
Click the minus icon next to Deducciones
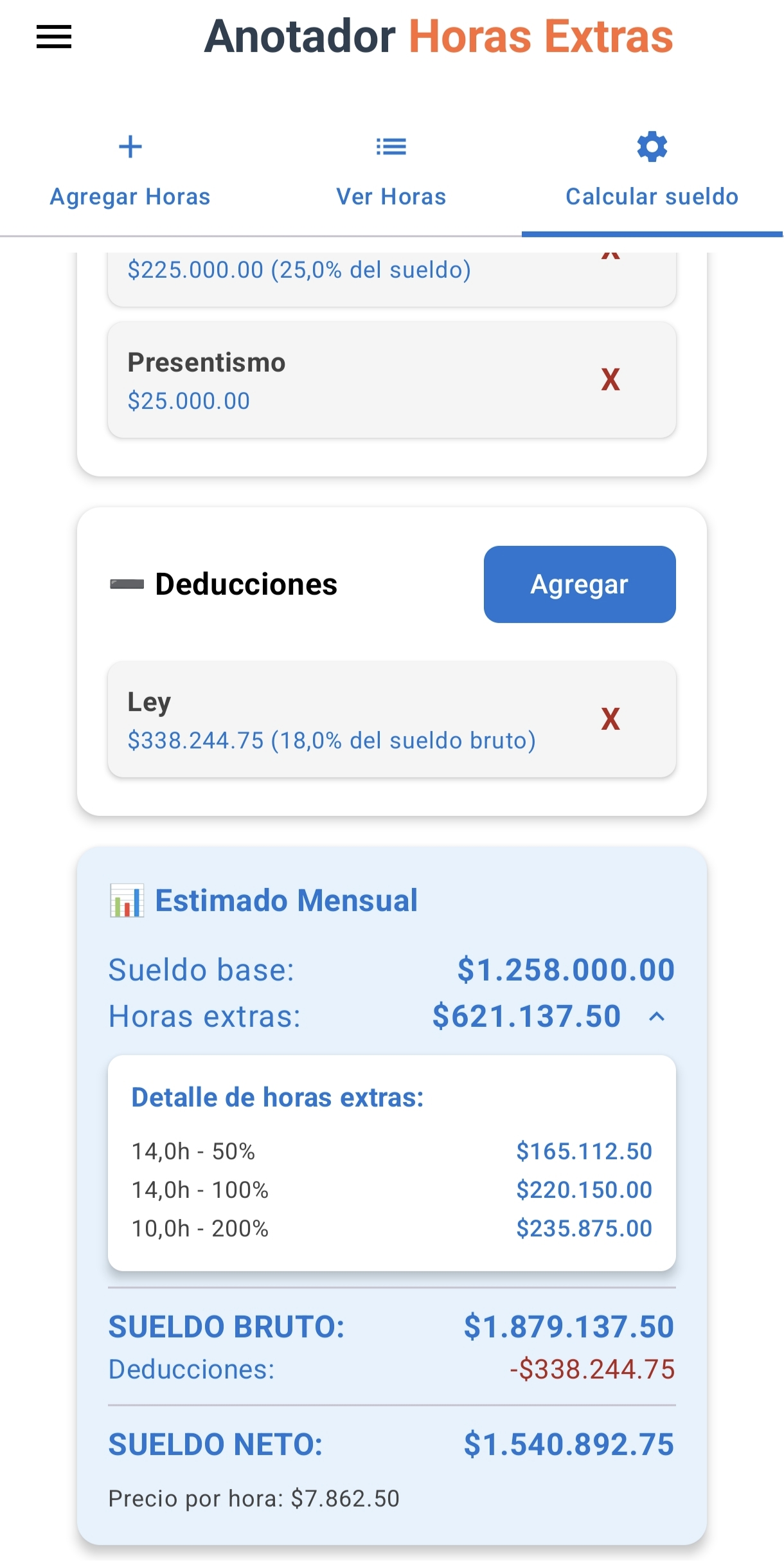127,584
